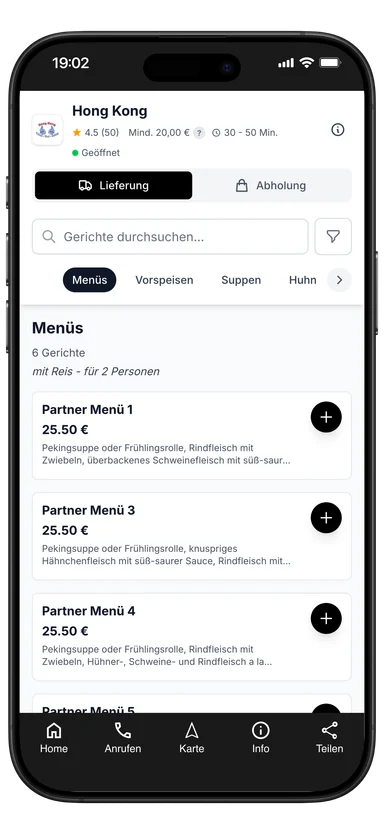Share the restaurant via Teilen
The height and width of the screenshot is (834, 384).
coord(330,738)
